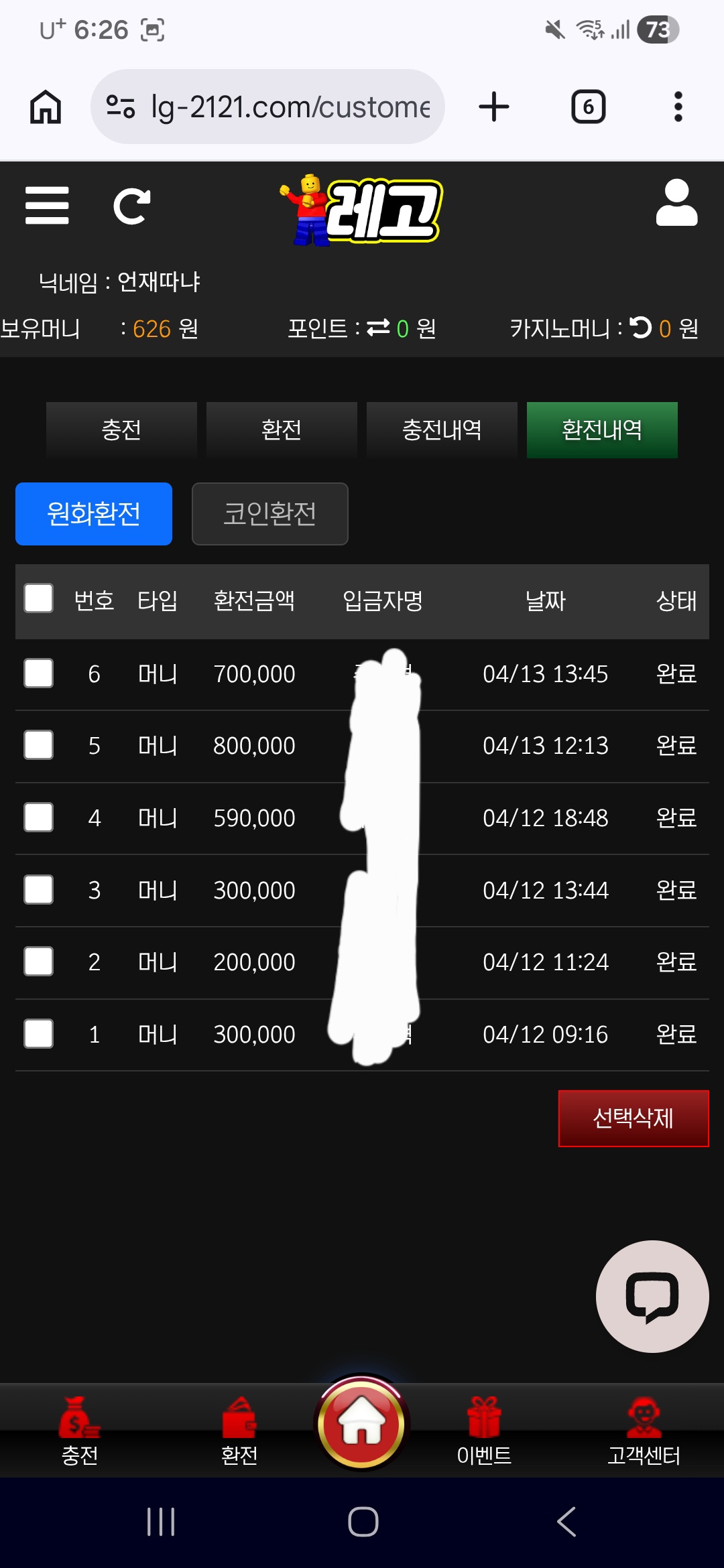Check the box for the 800,000 withdrawal
The image size is (724, 1568).
pos(39,745)
